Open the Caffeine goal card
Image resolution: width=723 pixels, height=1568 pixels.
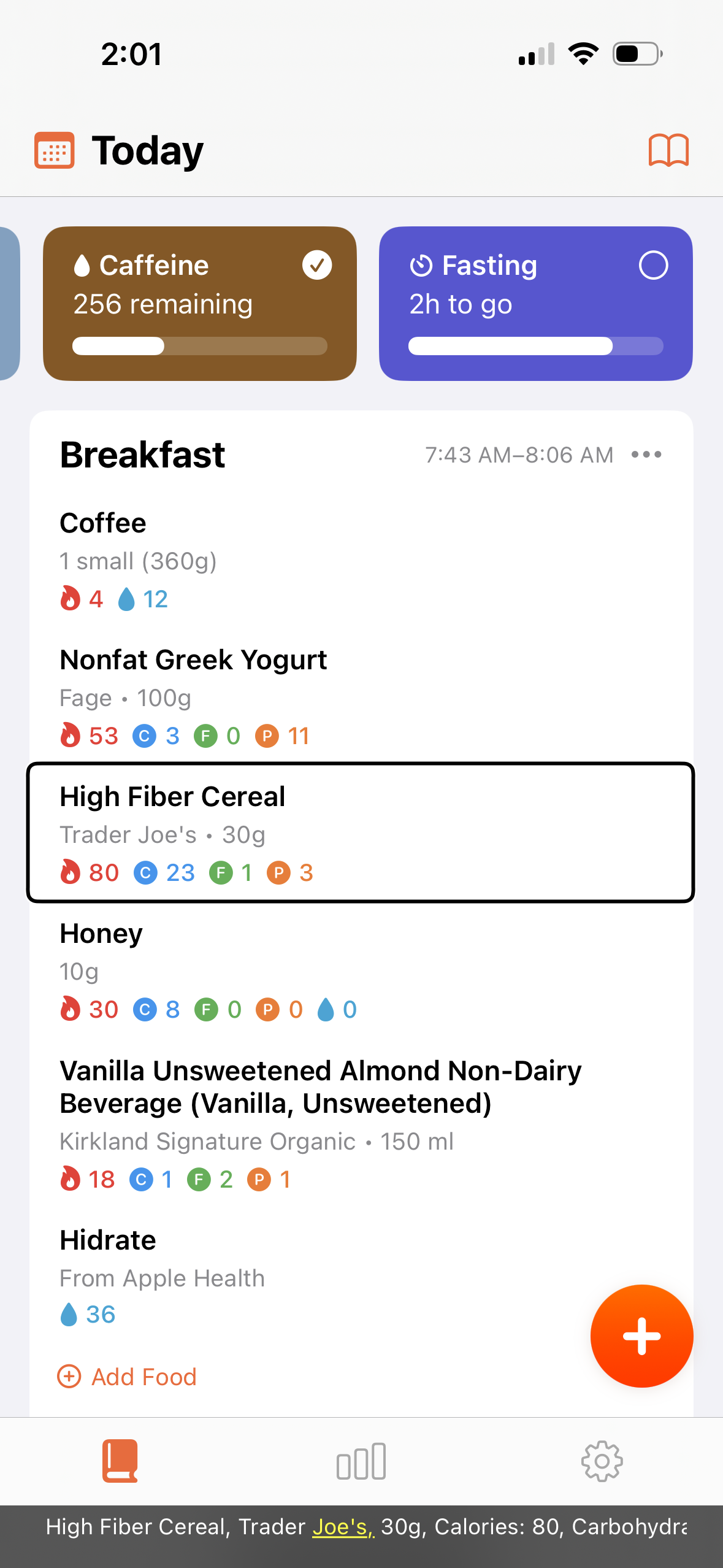point(200,303)
